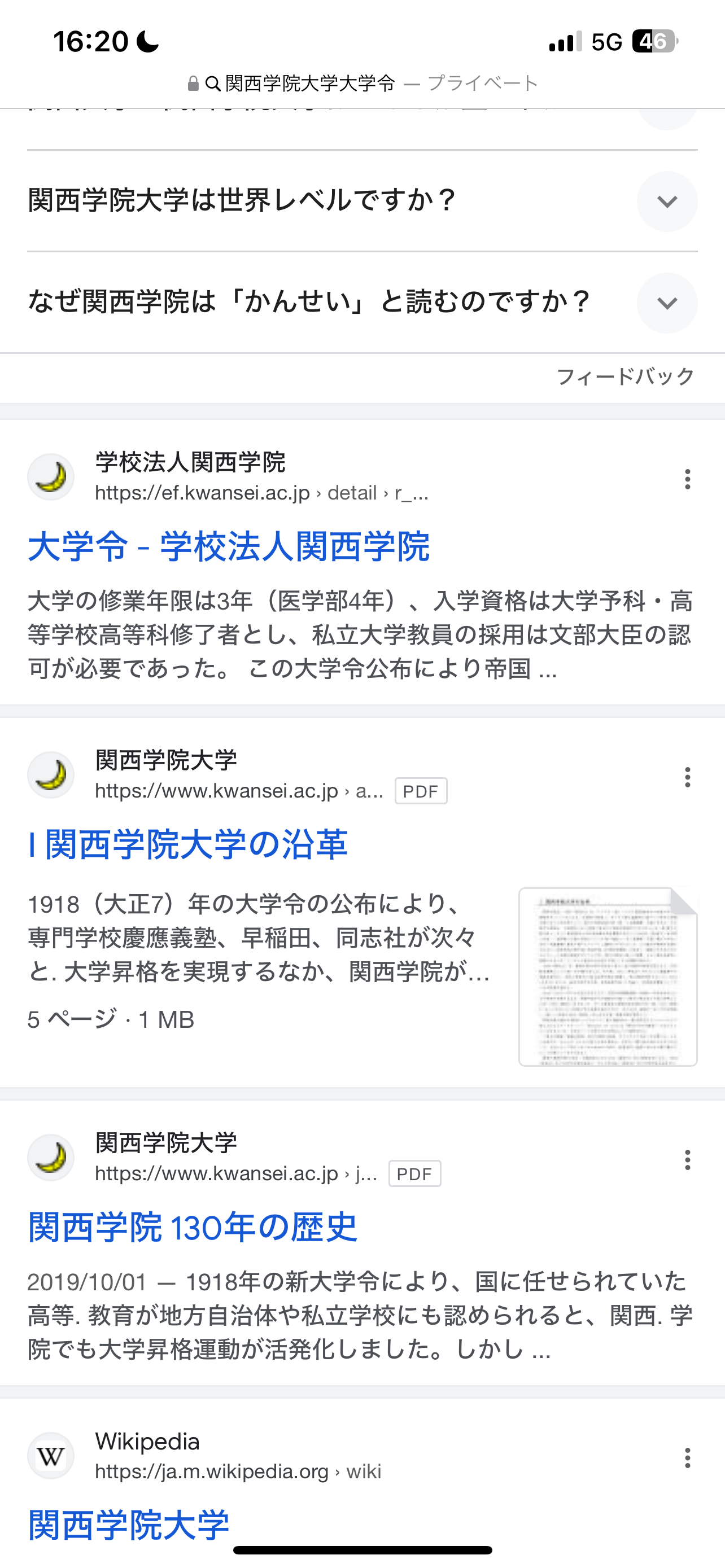Expand 関西学院大学は世界レベルですか？ question
The height and width of the screenshot is (1568, 725).
coord(667,202)
